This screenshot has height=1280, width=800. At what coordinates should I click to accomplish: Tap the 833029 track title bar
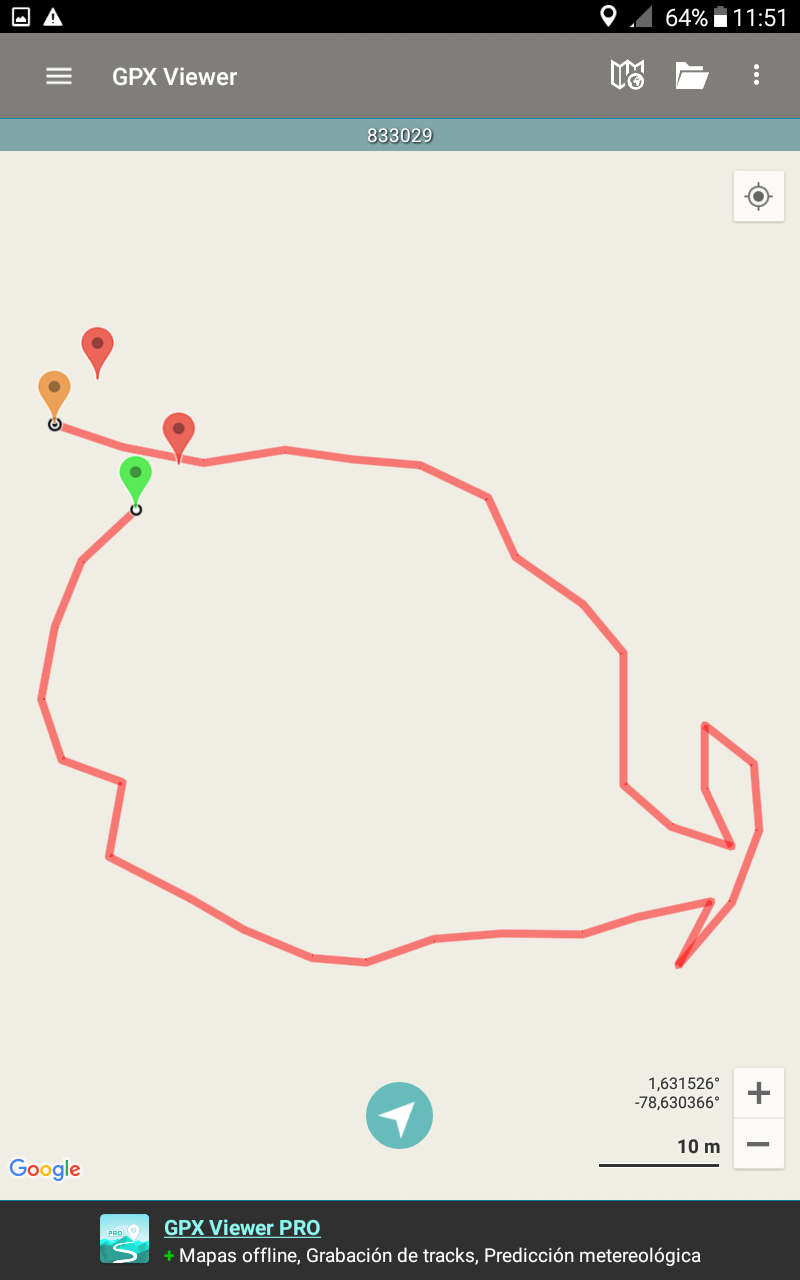point(400,136)
